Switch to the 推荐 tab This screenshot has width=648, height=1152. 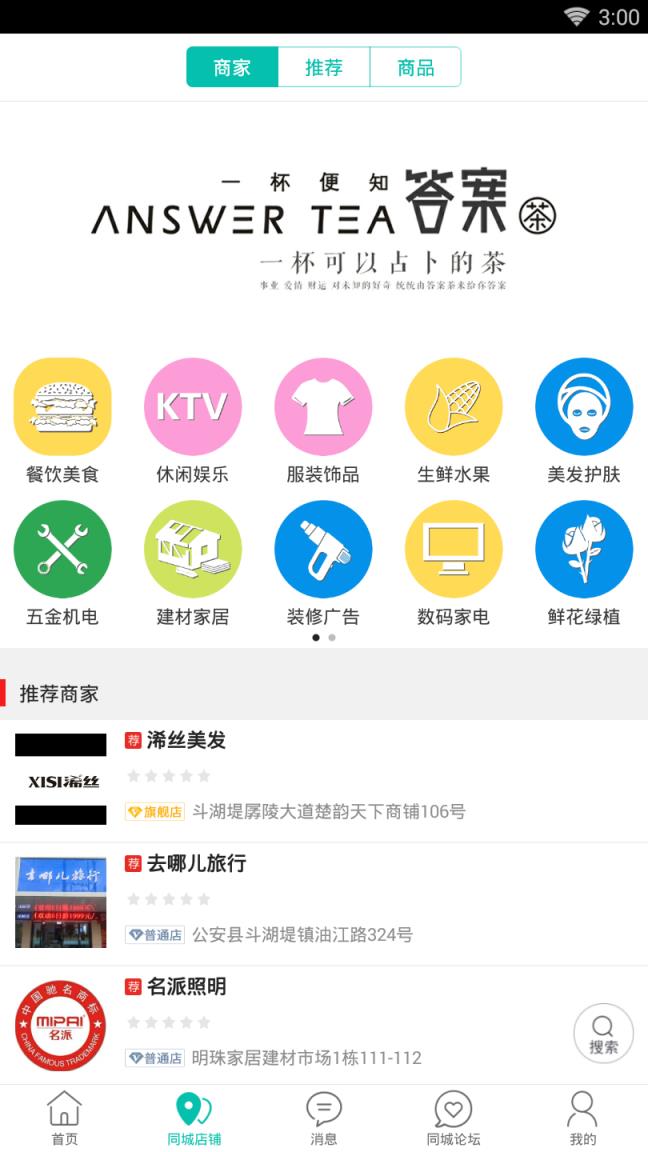(324, 67)
